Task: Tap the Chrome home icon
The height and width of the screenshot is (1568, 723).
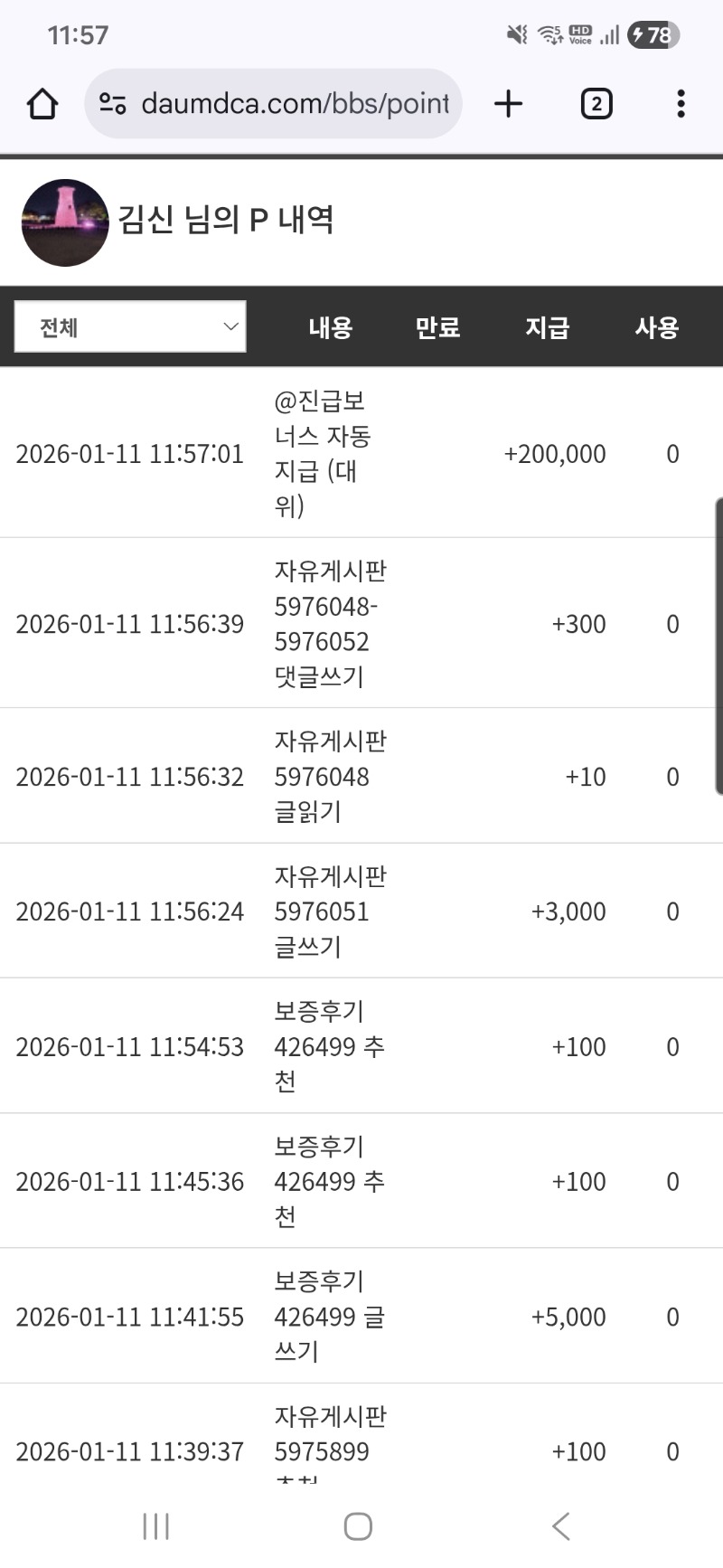Action: pyautogui.click(x=40, y=103)
